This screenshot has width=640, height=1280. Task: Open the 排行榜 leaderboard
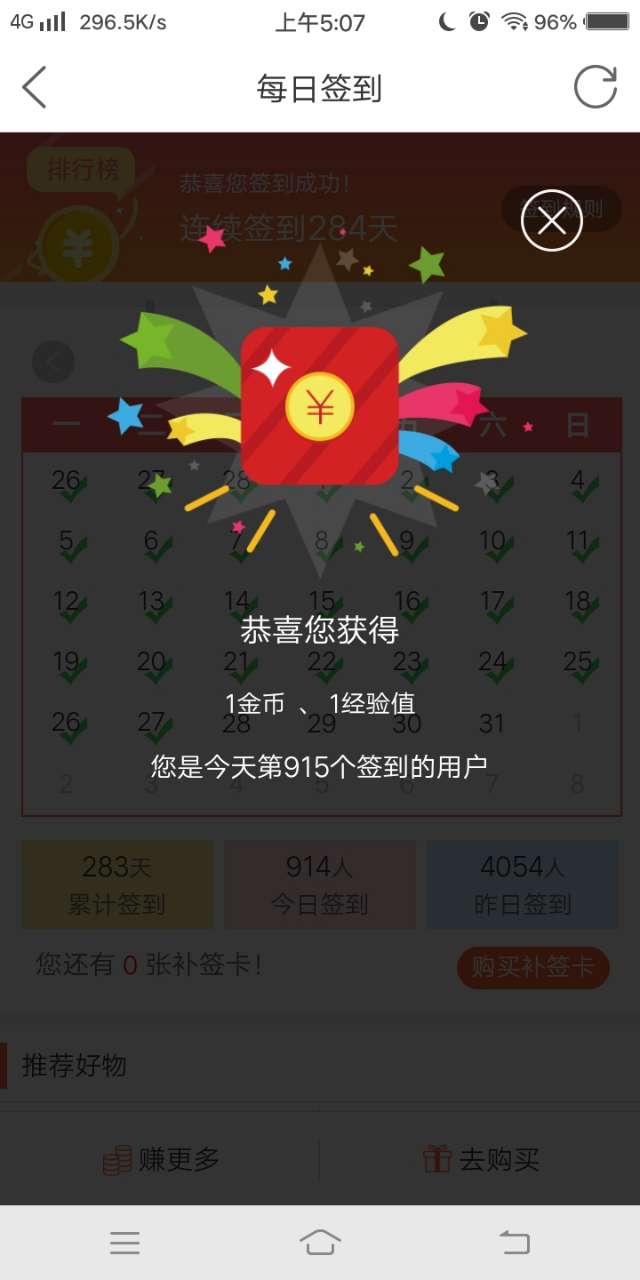(x=82, y=170)
